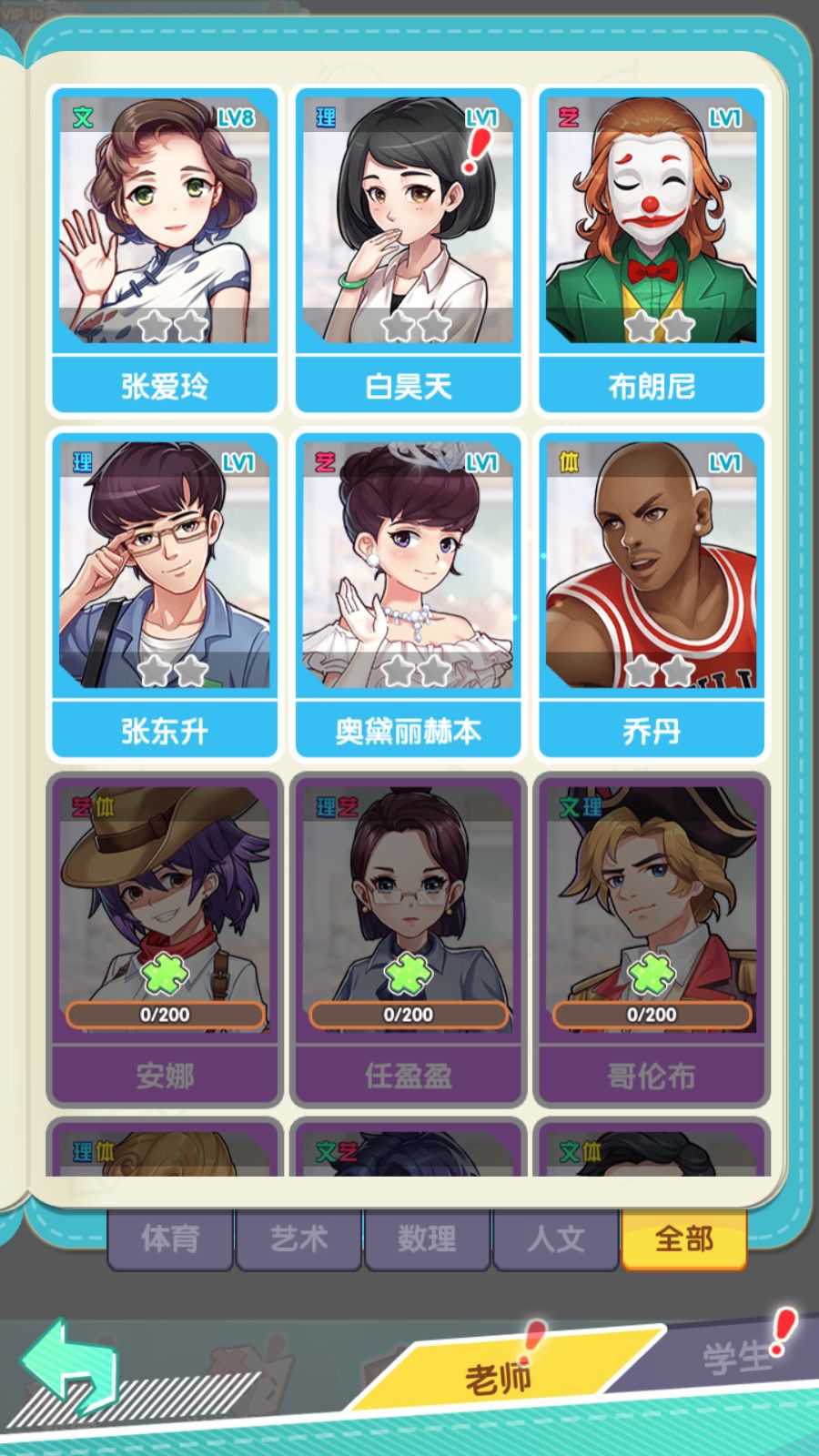Open teacher card 白昊天
The height and width of the screenshot is (1456, 819).
click(408, 249)
